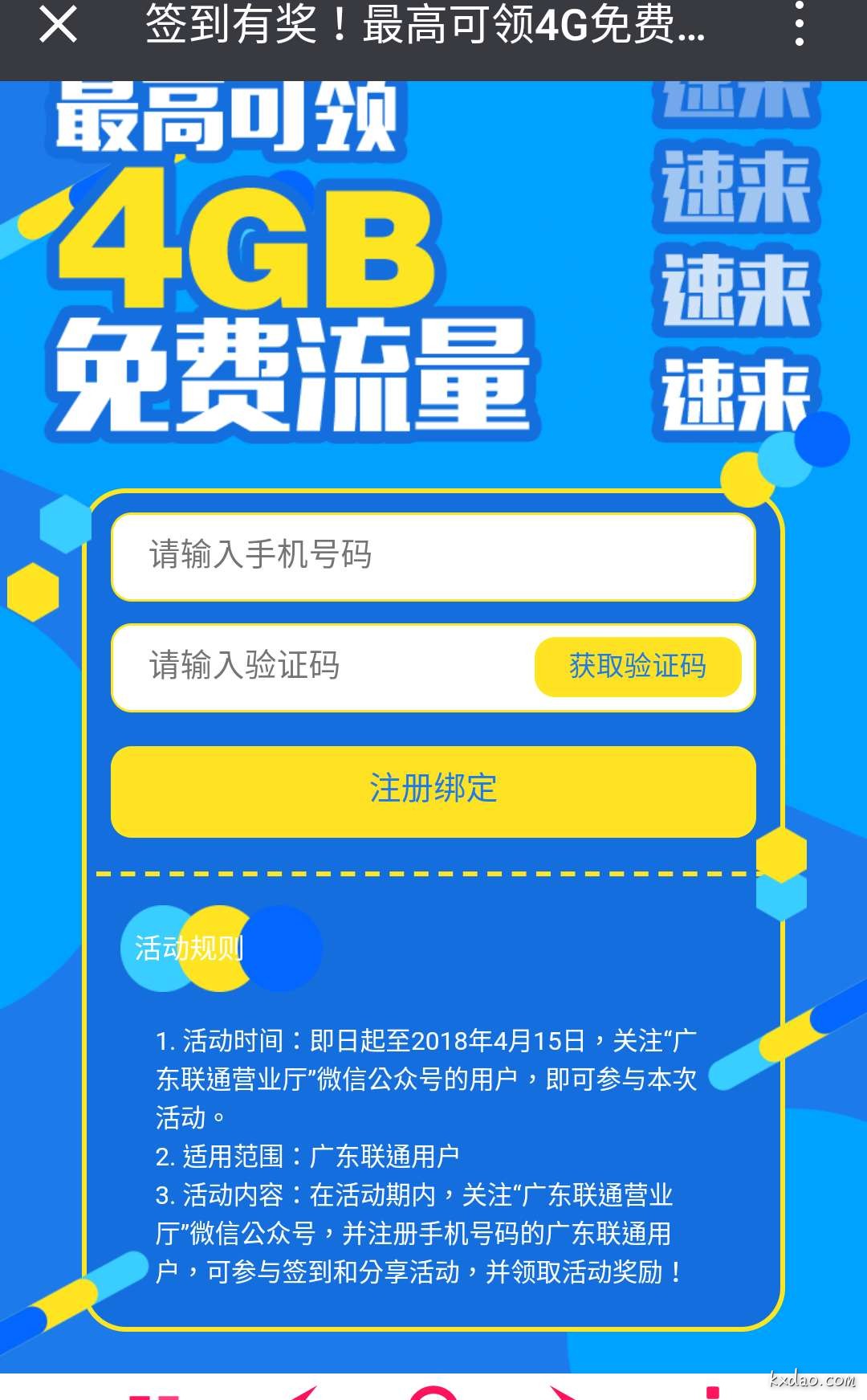Tap the 注册绑定 button
The width and height of the screenshot is (867, 1400).
[433, 790]
